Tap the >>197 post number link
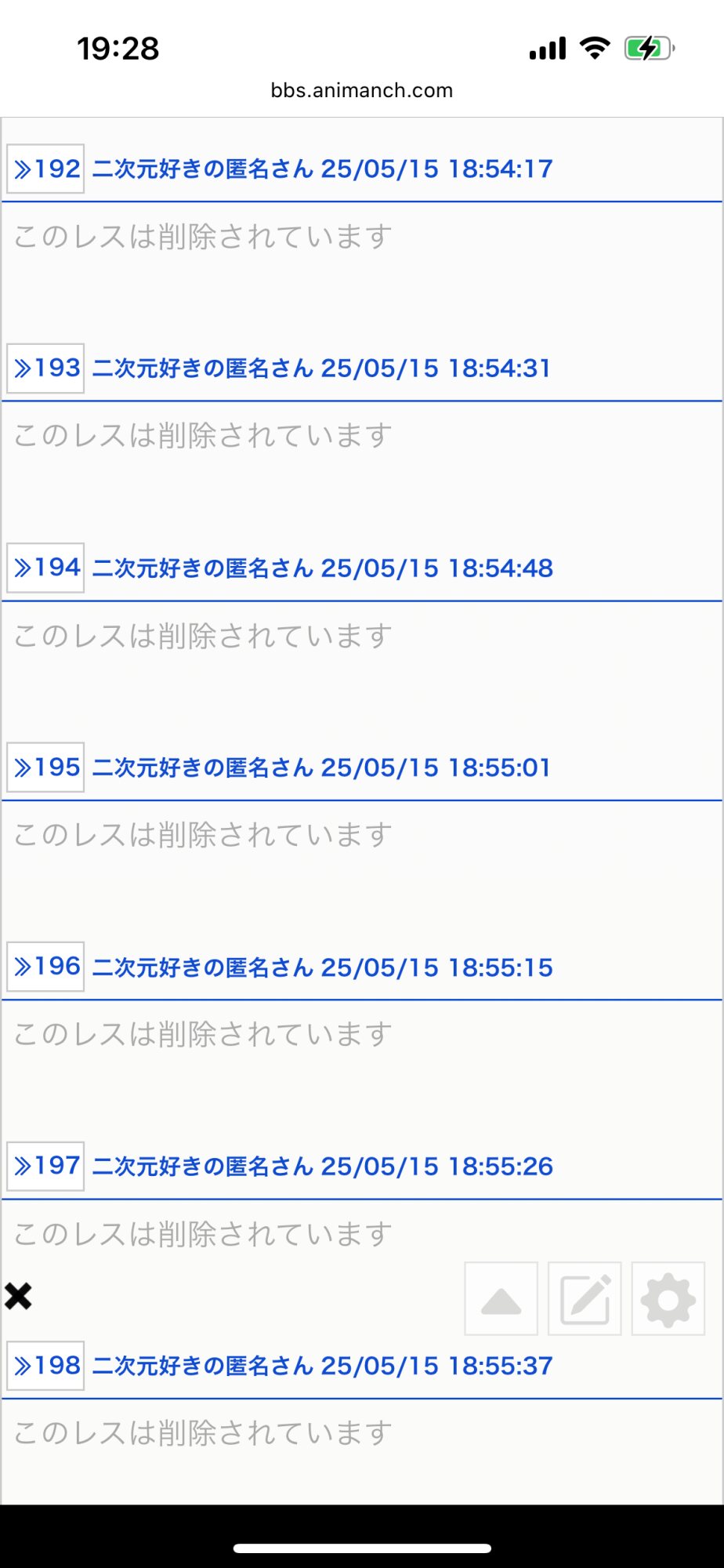The height and width of the screenshot is (1568, 724). click(x=46, y=1166)
